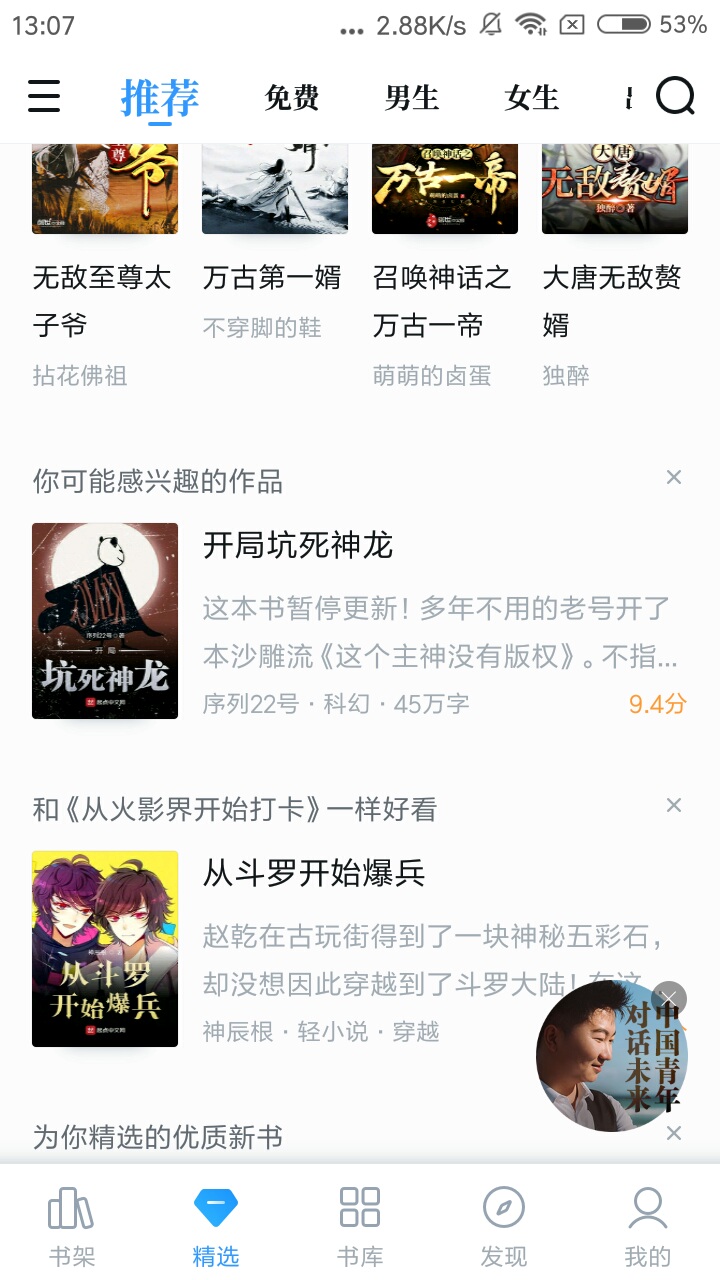The image size is (720, 1280).
Task: Go to the 我的 profile tab
Action: tap(648, 1226)
